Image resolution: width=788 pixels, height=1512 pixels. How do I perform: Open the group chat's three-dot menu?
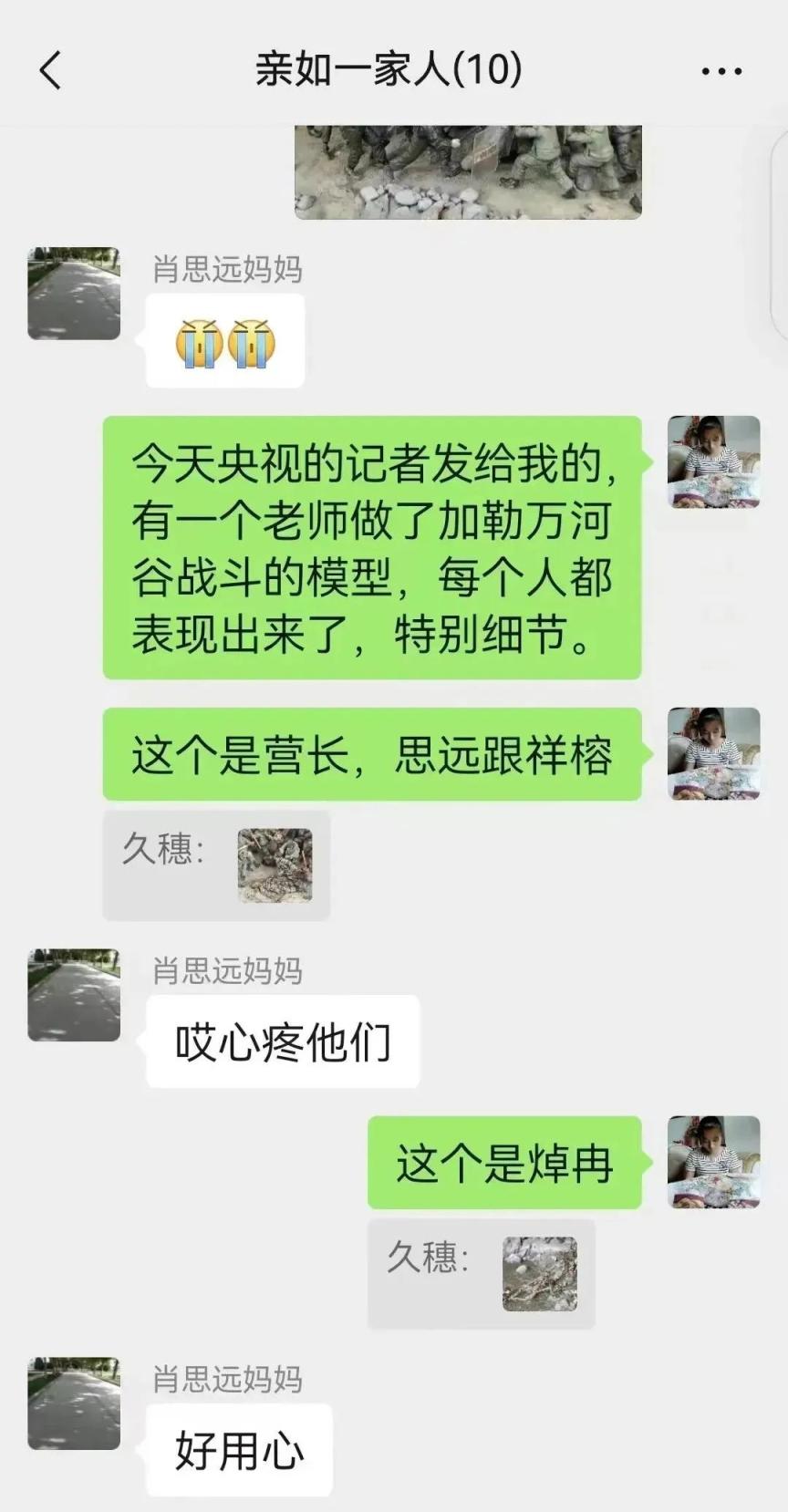tap(721, 70)
